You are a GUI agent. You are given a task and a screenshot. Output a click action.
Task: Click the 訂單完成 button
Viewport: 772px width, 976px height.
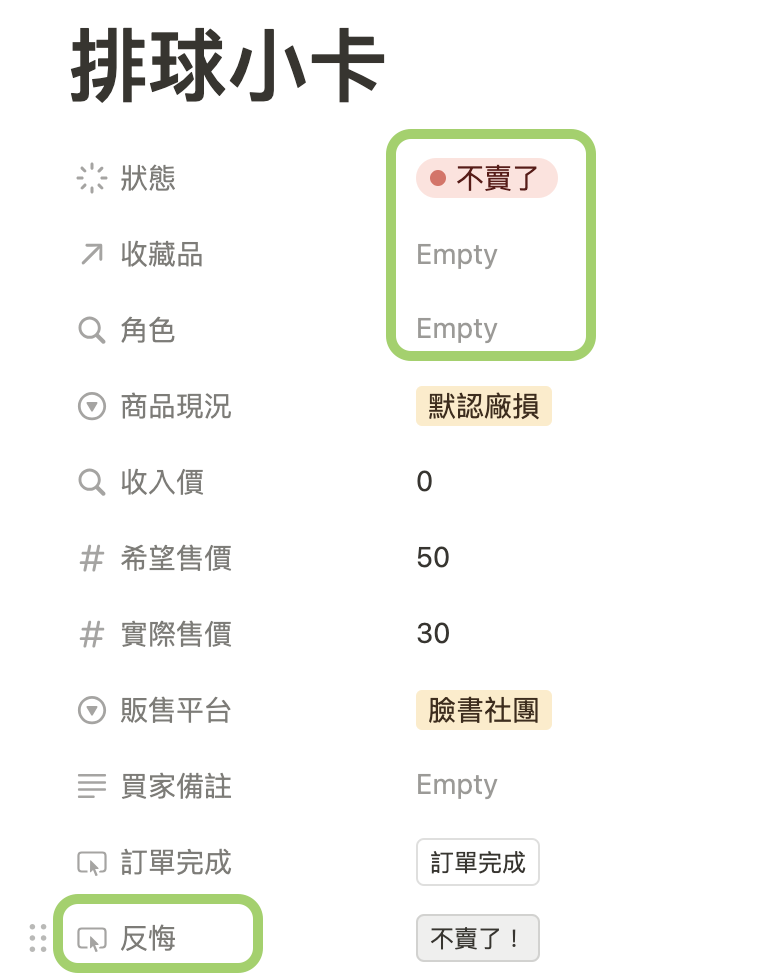tap(478, 862)
